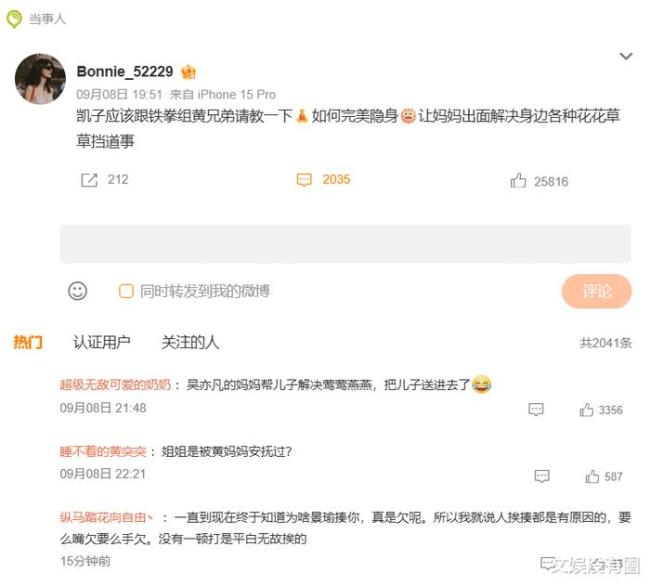The width and height of the screenshot is (650, 586).
Task: Open 纵马踏花向自由's profile link
Action: [105, 518]
